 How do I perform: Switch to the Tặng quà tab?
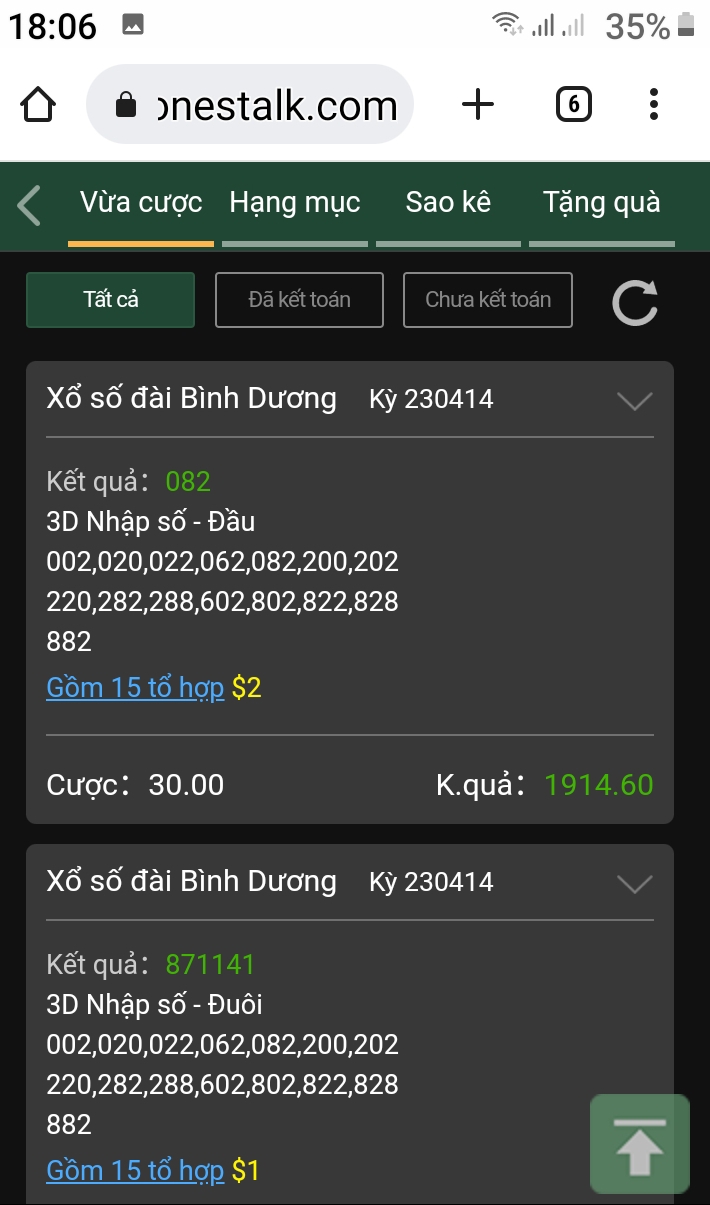602,204
